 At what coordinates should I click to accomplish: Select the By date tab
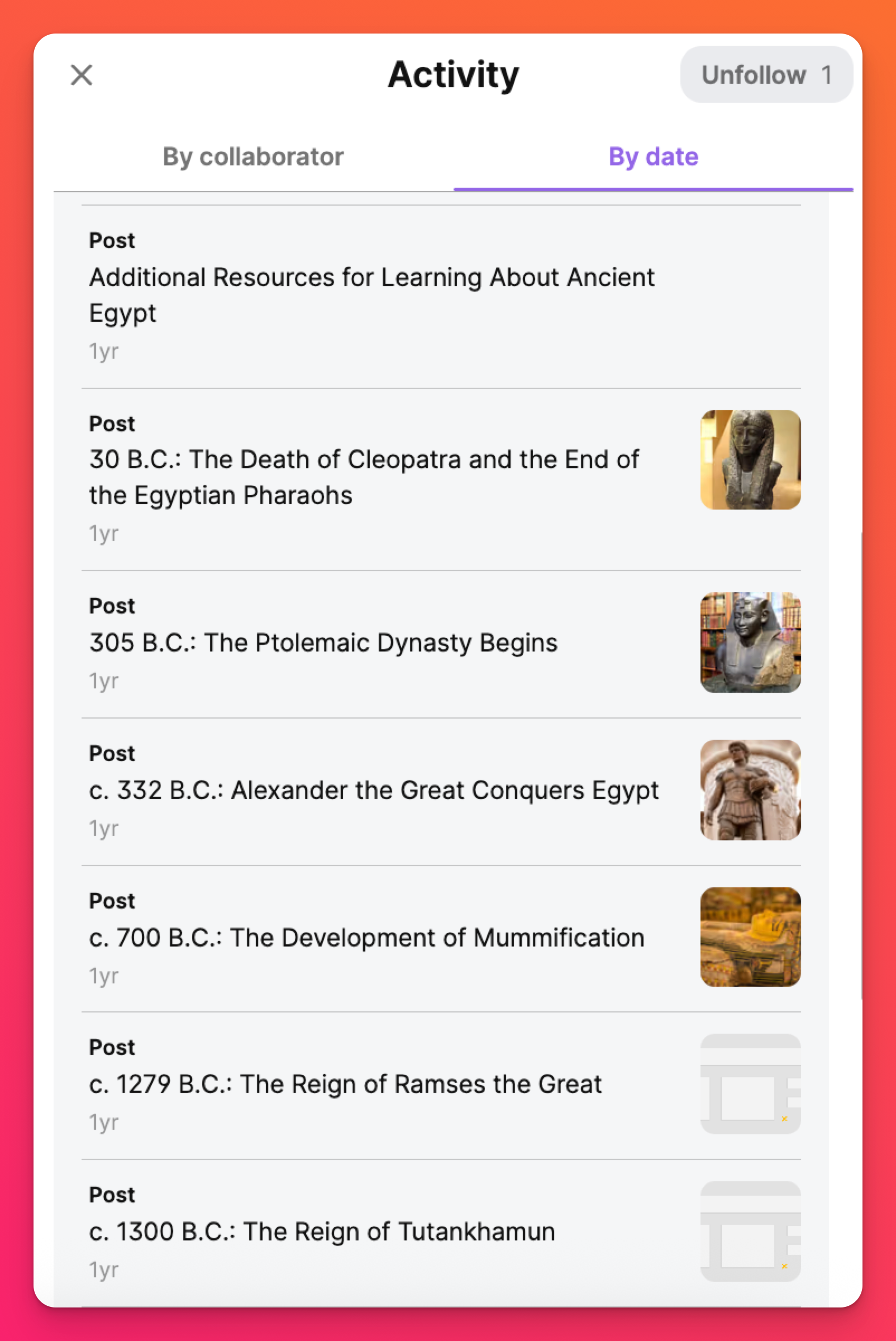tap(652, 156)
